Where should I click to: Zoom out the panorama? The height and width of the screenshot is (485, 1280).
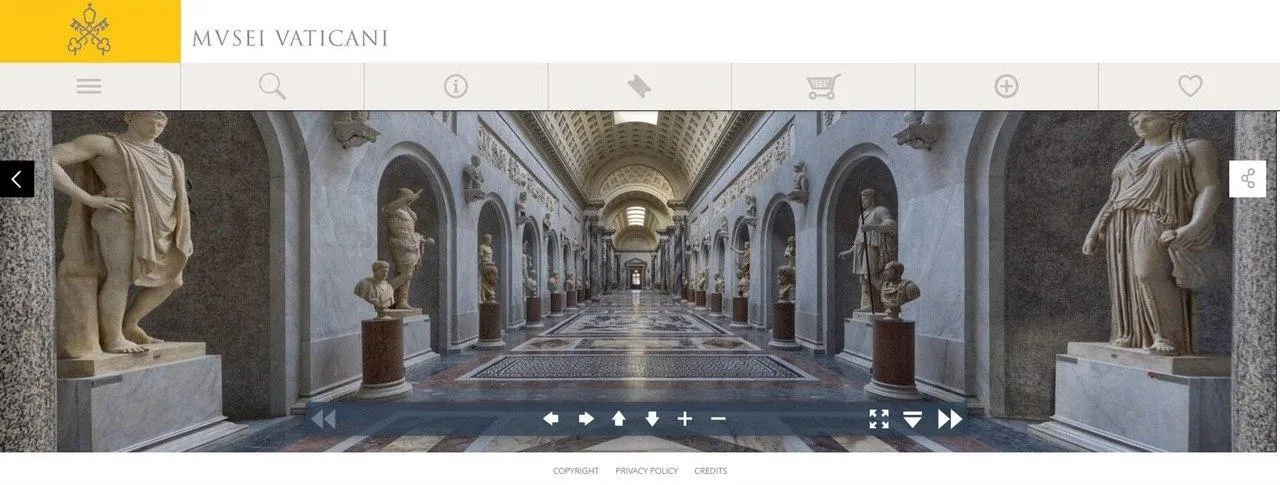coord(718,419)
